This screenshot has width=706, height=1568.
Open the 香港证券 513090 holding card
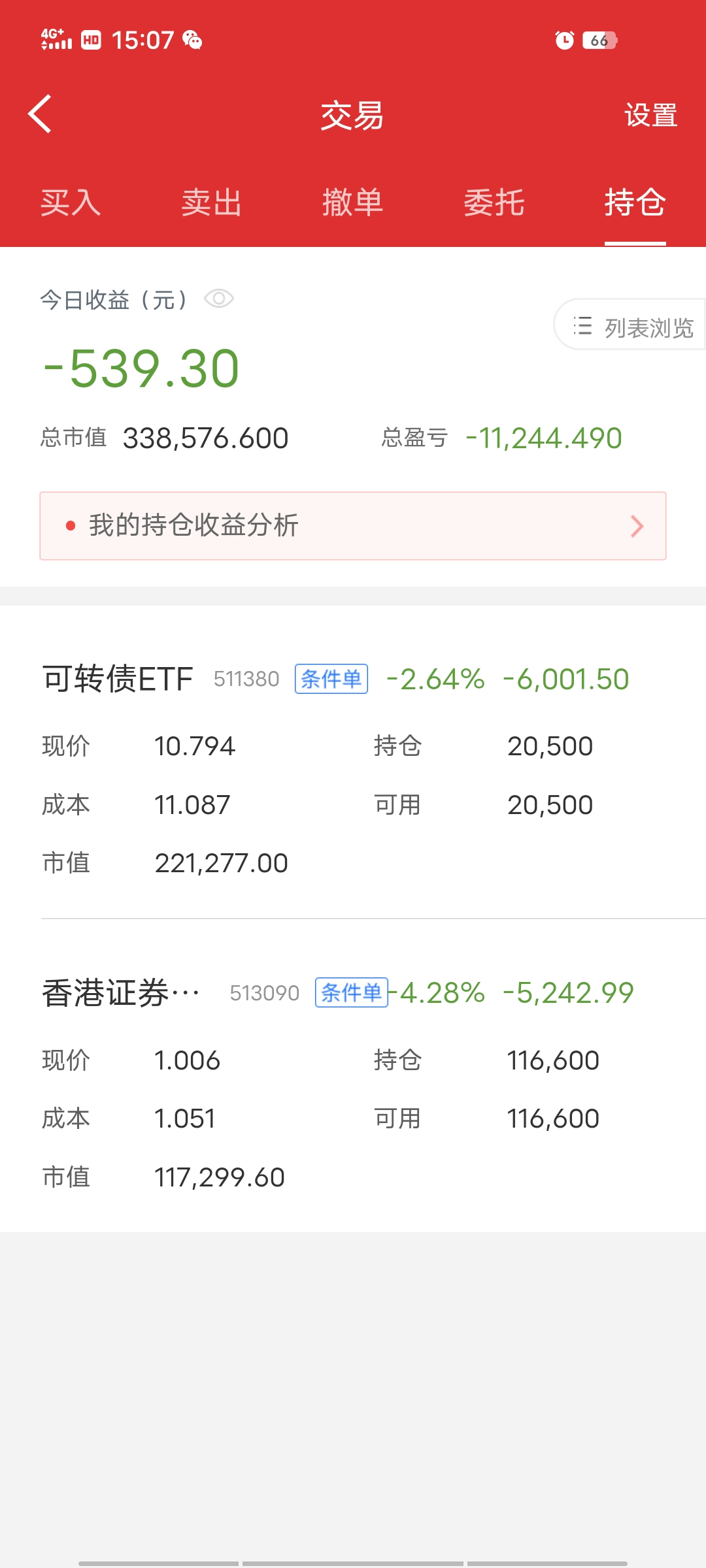pyautogui.click(x=353, y=1117)
